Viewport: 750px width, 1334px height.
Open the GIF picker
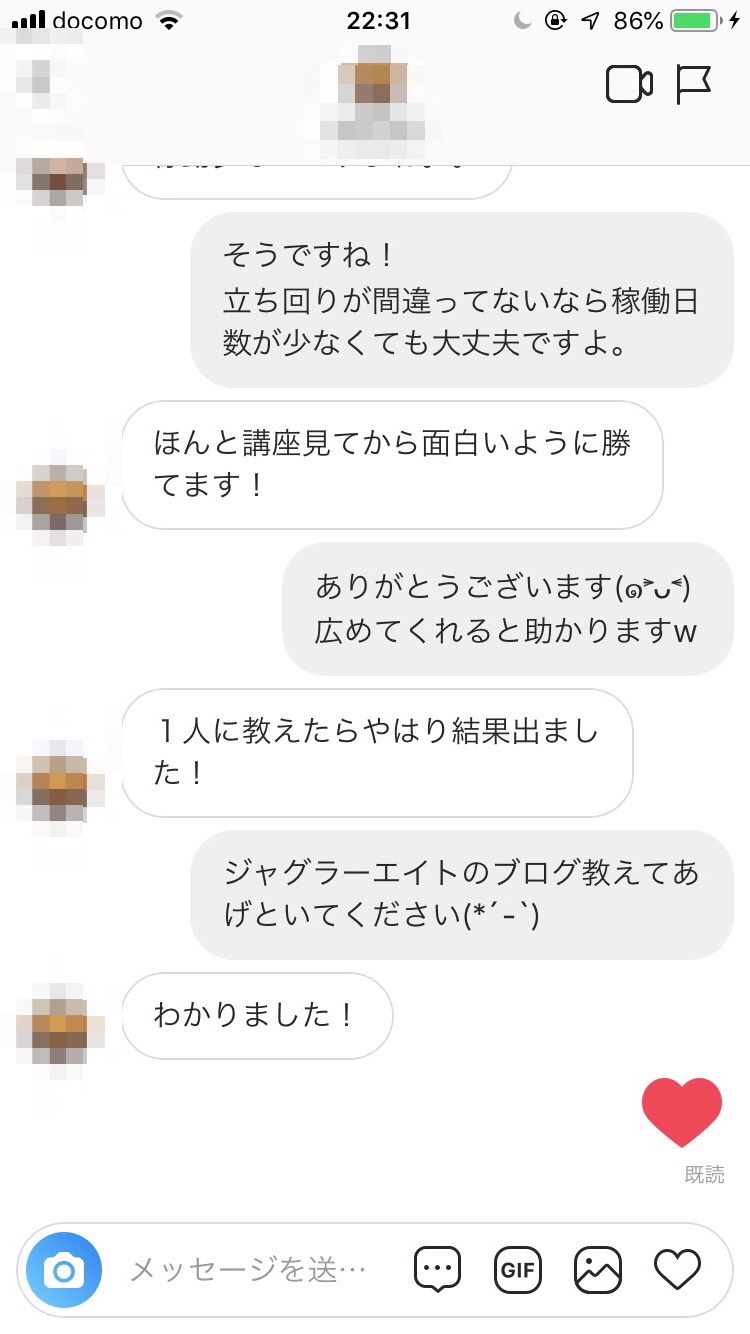[518, 1270]
